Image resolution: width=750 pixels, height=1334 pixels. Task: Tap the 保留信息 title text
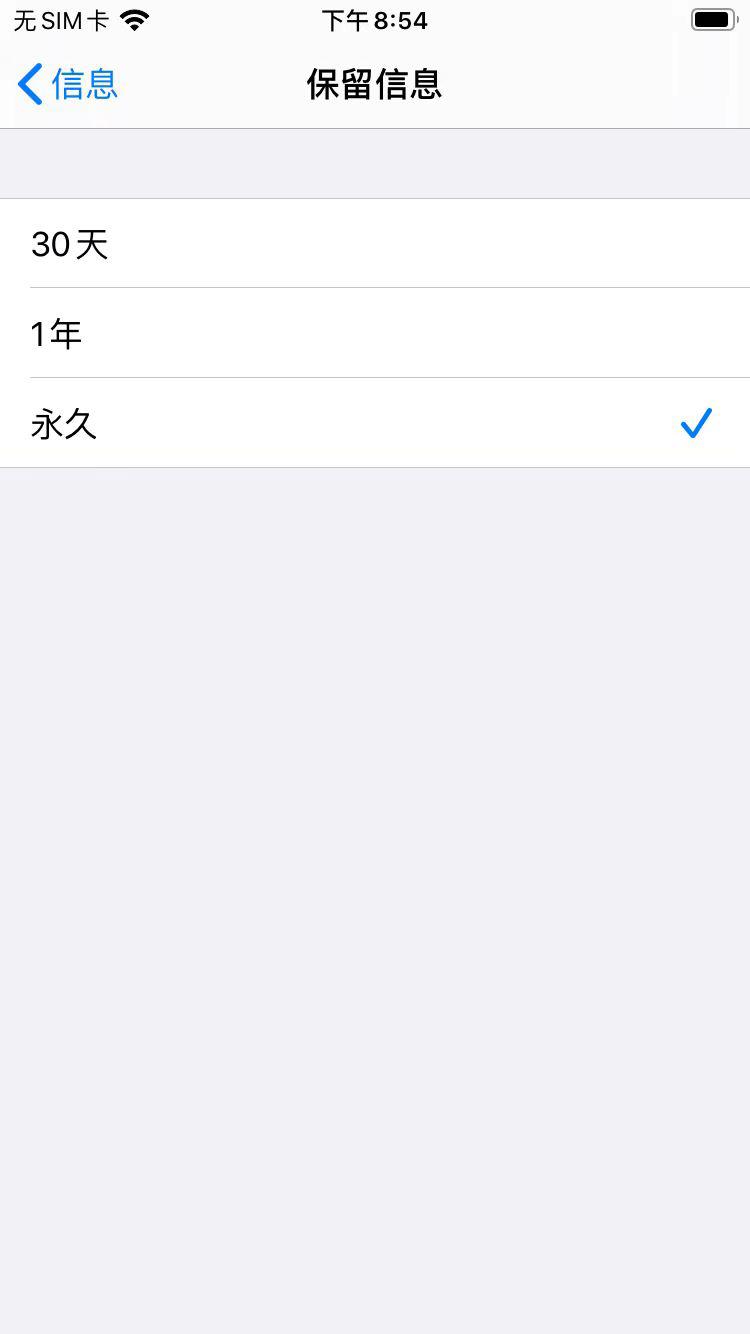pyautogui.click(x=375, y=84)
